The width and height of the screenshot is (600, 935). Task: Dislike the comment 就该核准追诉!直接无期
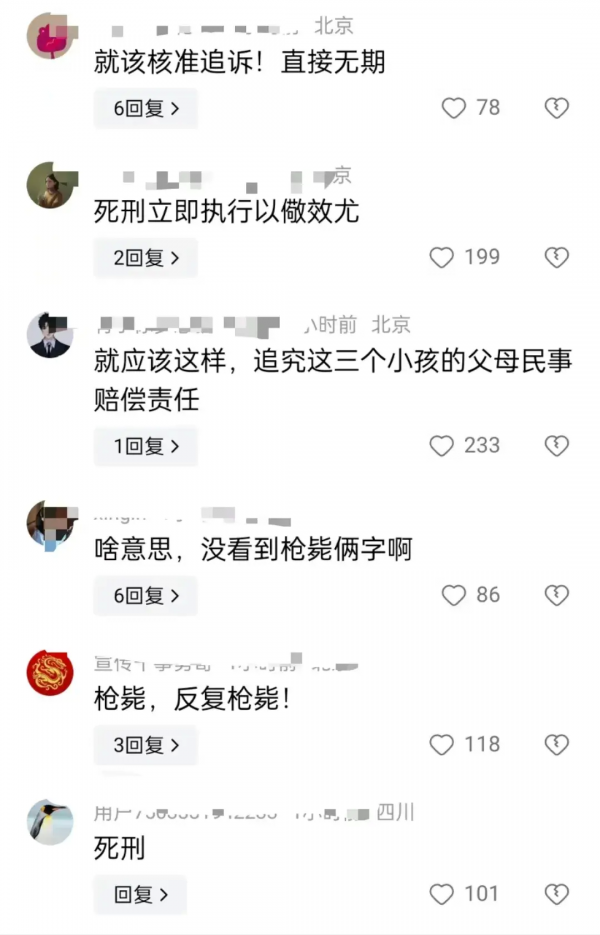click(x=556, y=108)
